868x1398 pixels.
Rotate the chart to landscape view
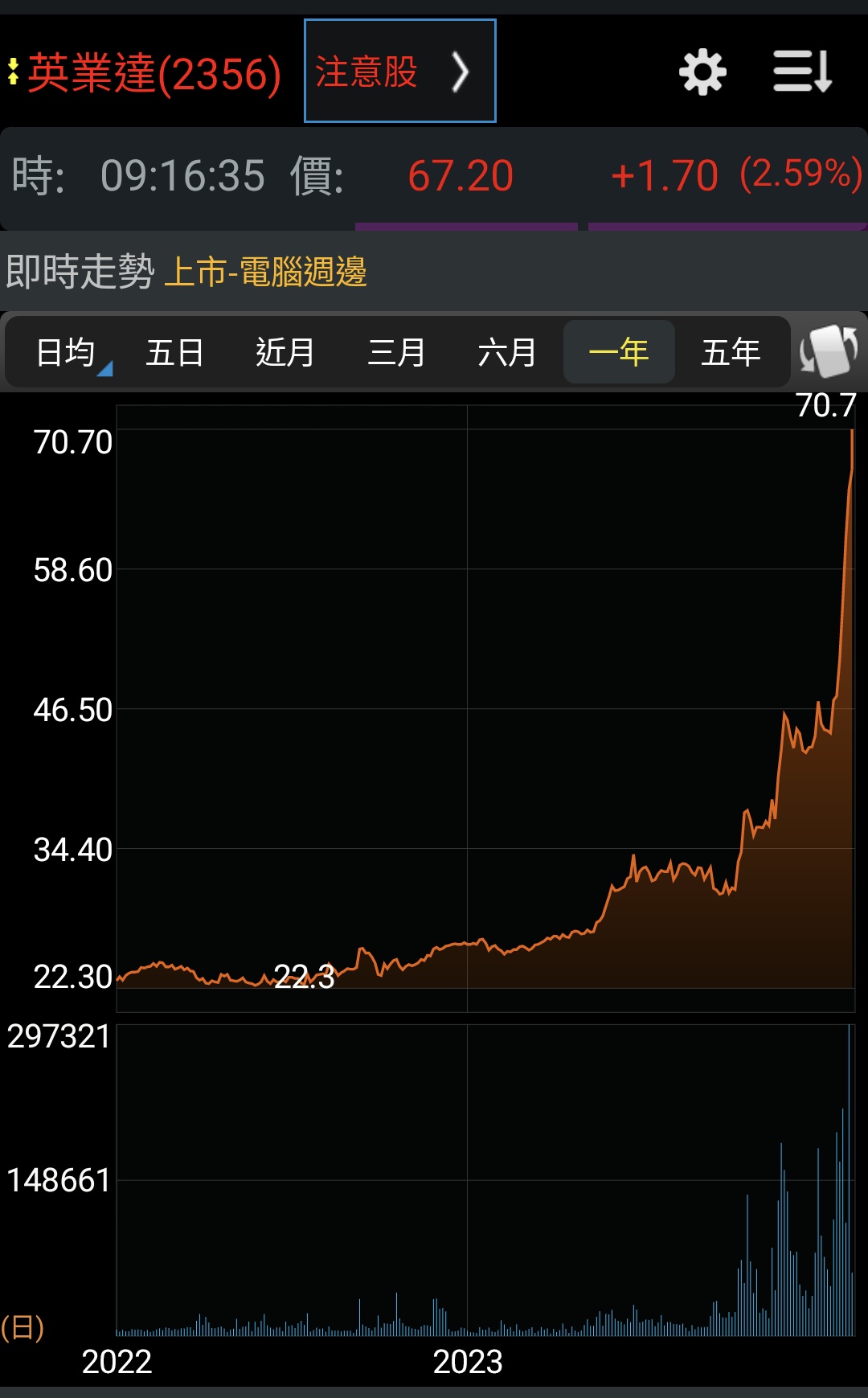click(829, 351)
